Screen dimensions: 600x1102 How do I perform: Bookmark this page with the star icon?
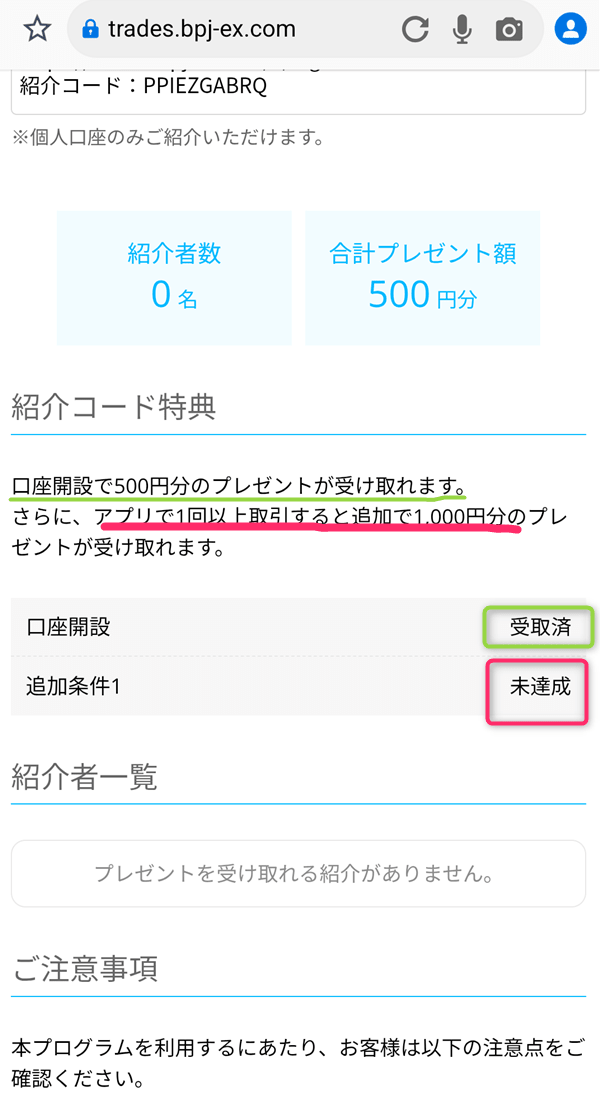(37, 29)
